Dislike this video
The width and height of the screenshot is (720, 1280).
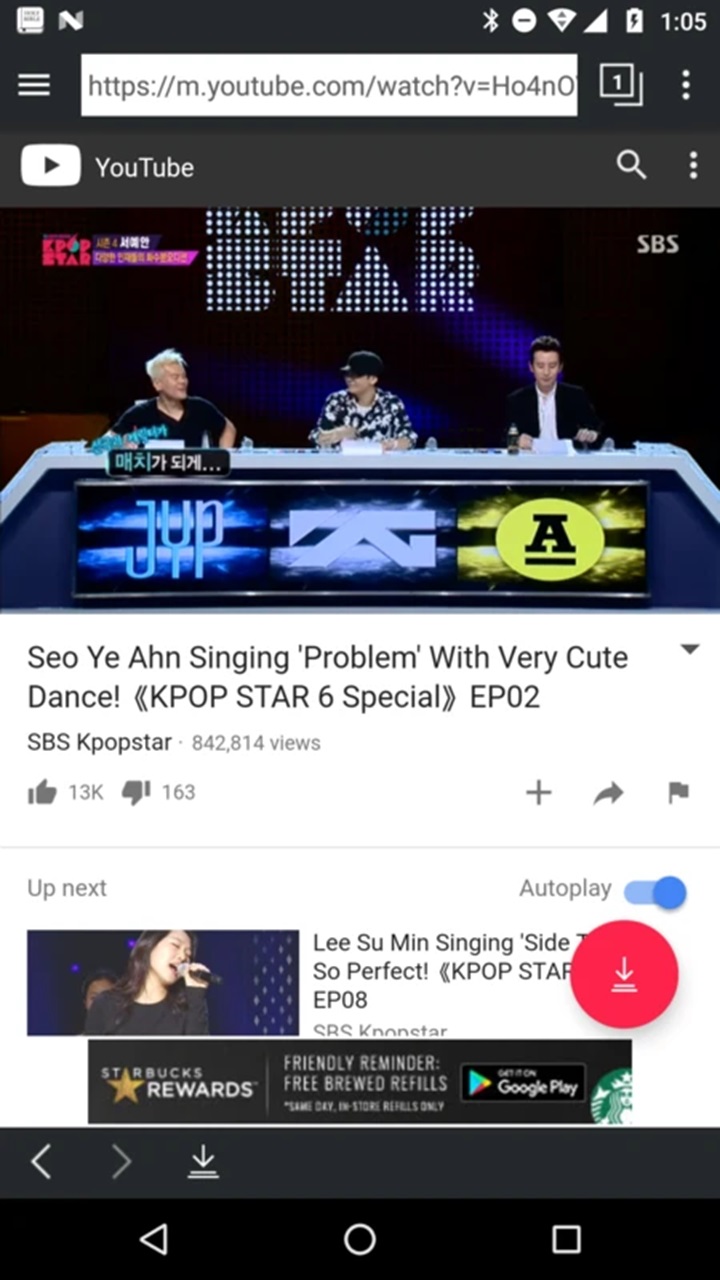point(136,793)
